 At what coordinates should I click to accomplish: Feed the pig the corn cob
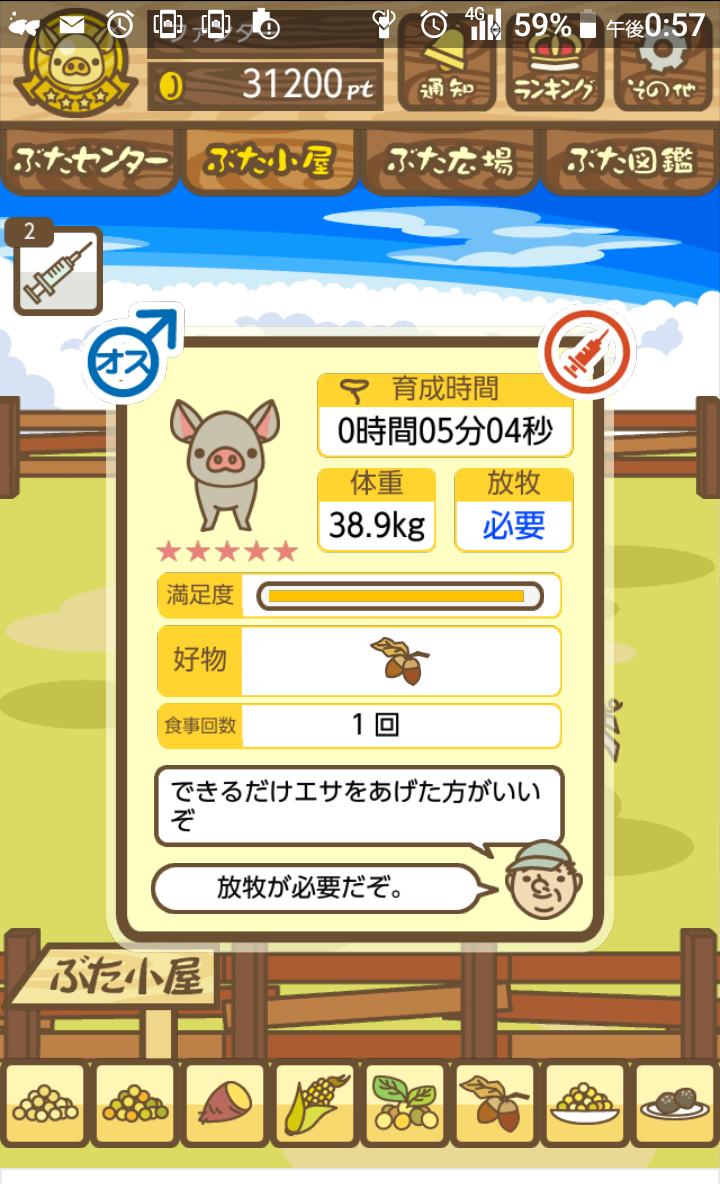(315, 1104)
